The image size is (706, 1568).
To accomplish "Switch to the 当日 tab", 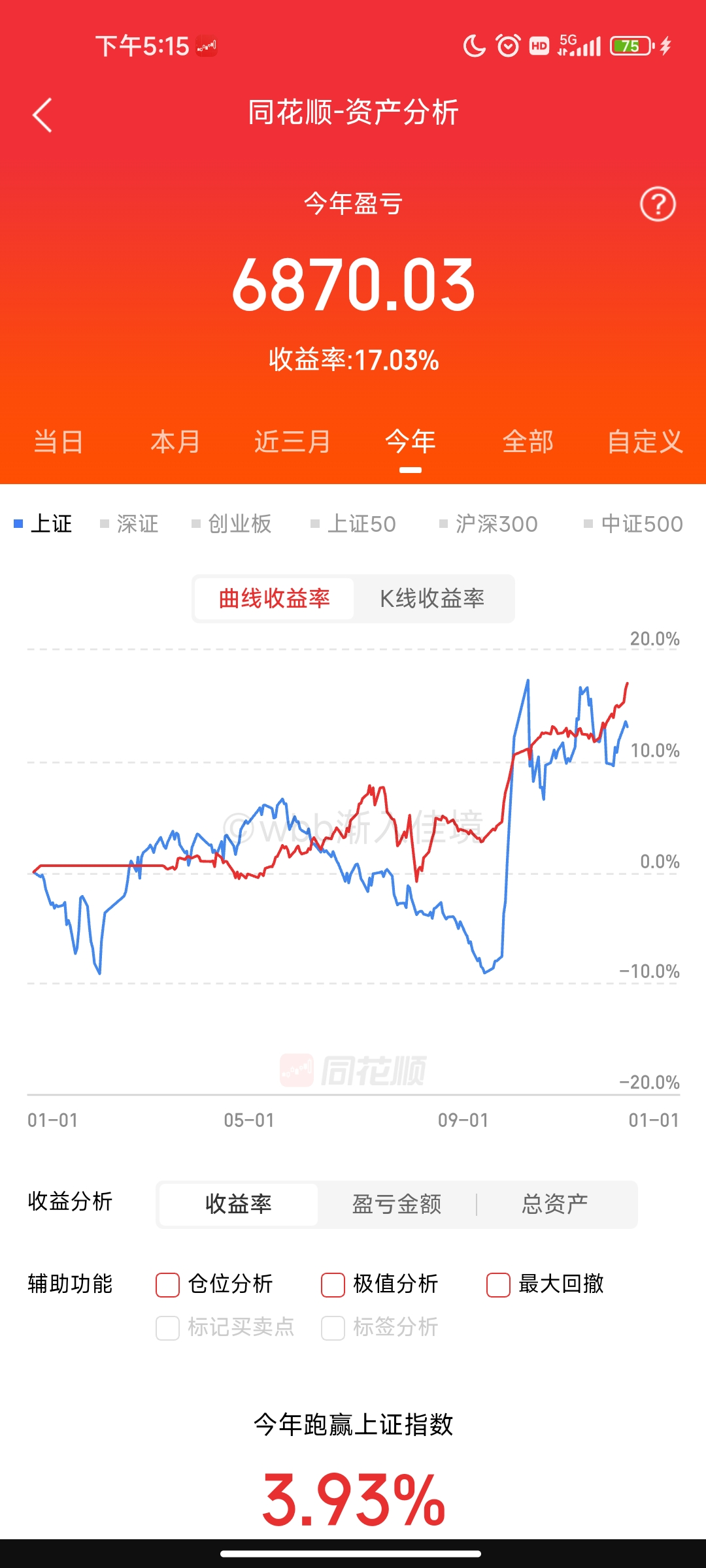I will tap(58, 442).
